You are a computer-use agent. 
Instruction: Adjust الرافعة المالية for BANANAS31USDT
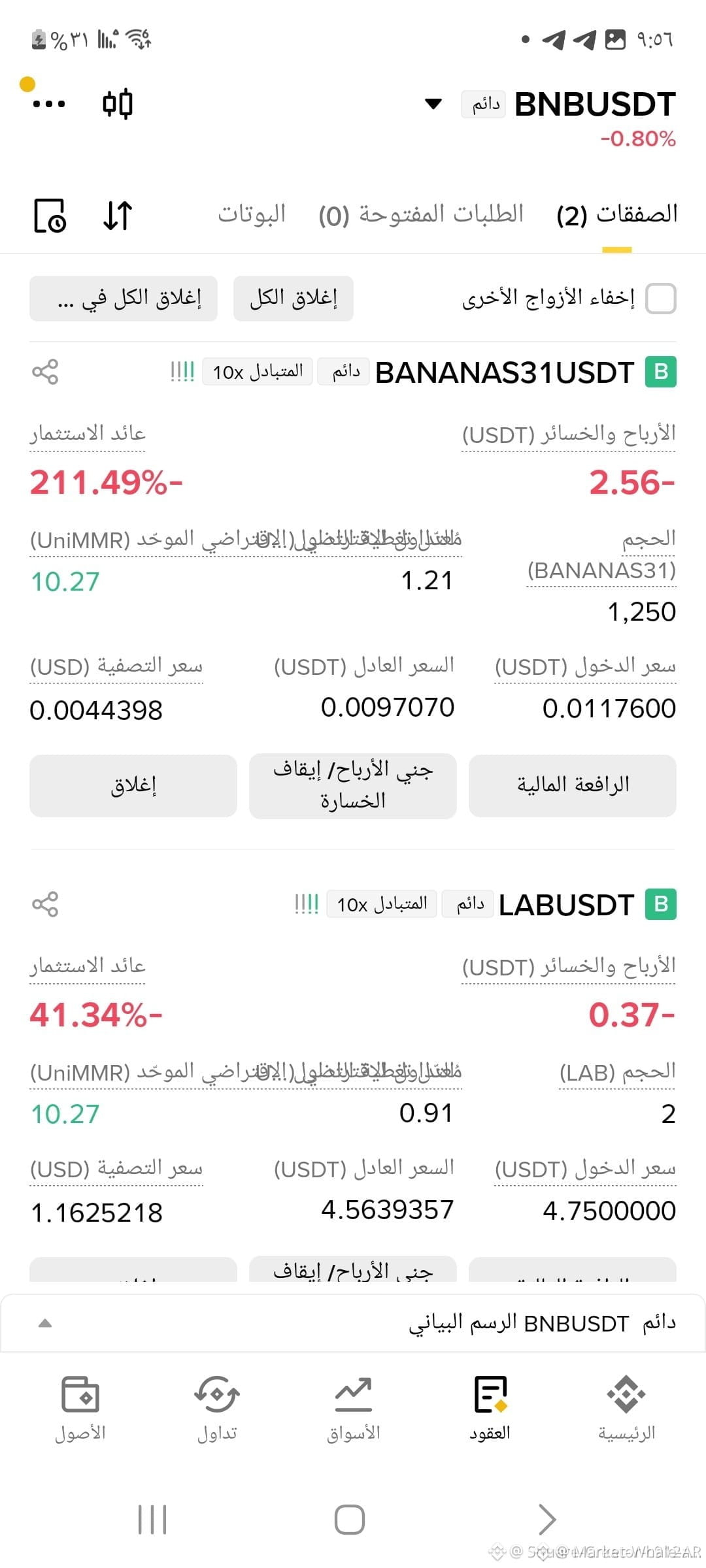tap(573, 786)
